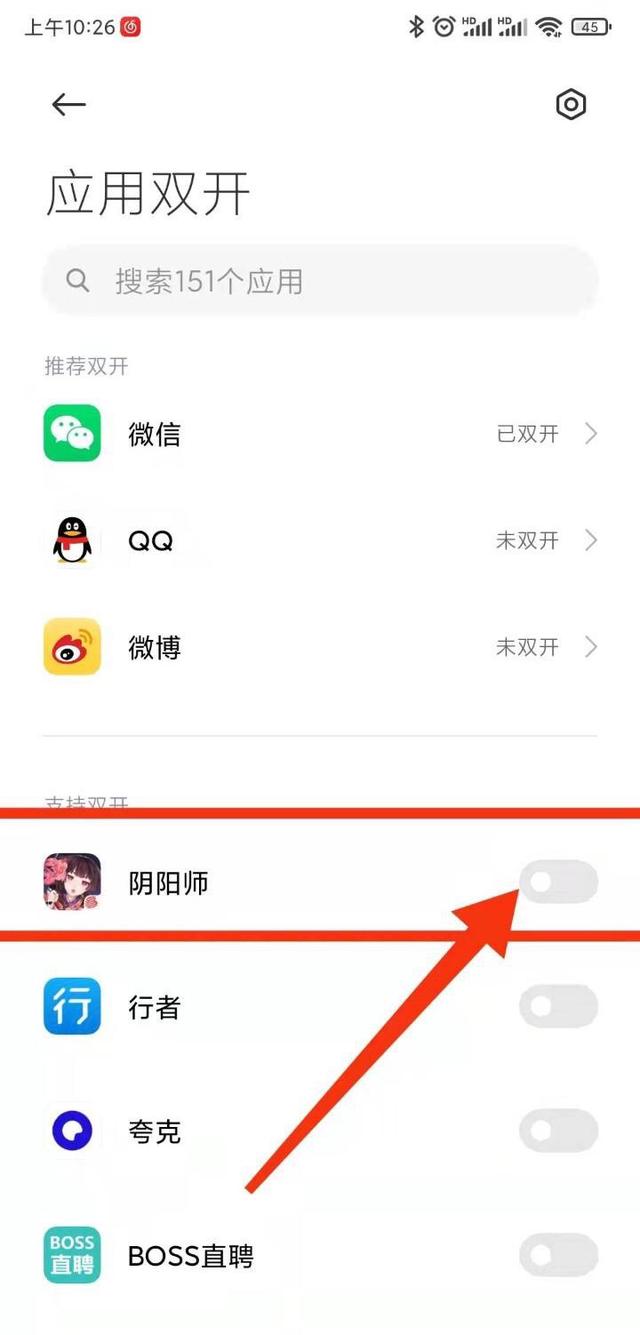Switch on dual app for BOSS直聘
Screen dimensions: 640x1335
(558, 1255)
